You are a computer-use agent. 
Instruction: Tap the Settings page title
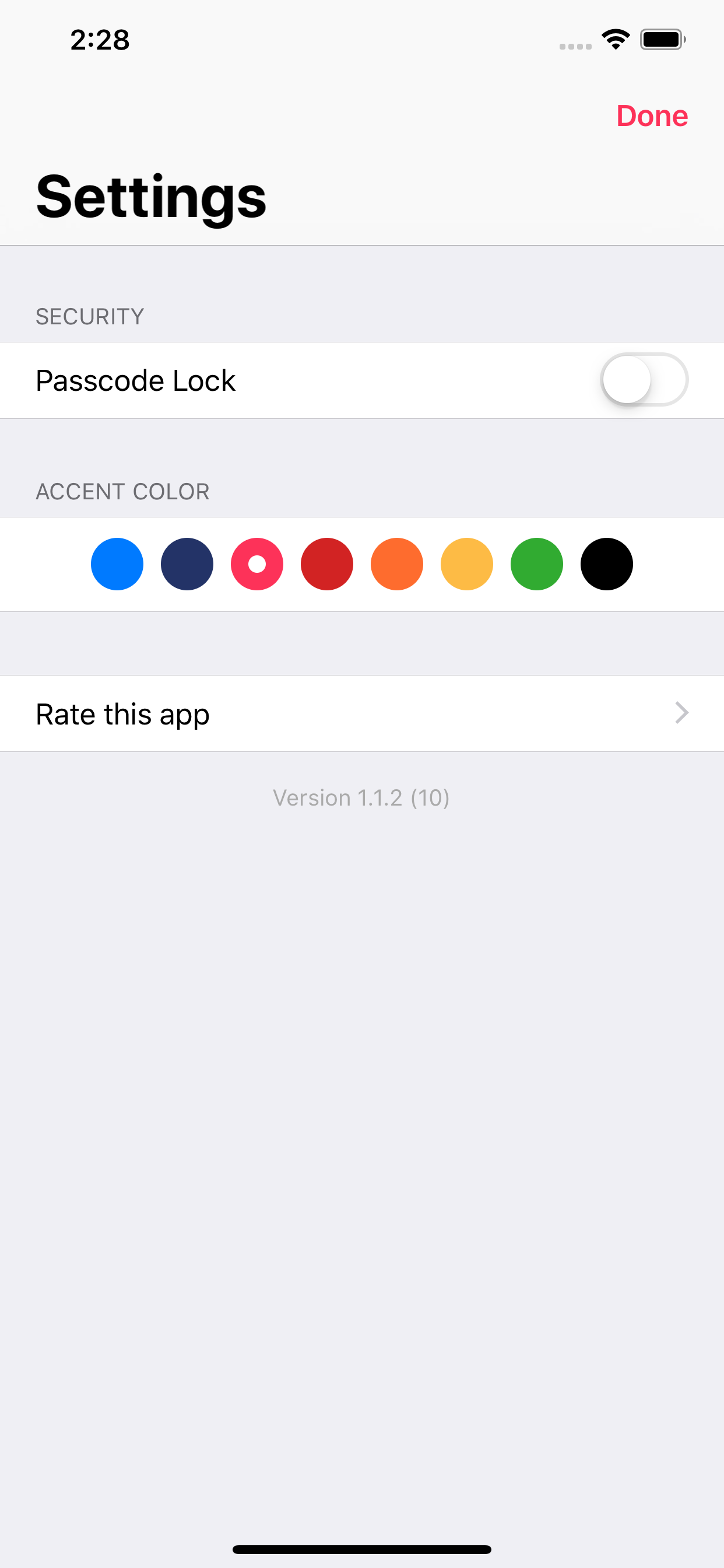pyautogui.click(x=150, y=196)
